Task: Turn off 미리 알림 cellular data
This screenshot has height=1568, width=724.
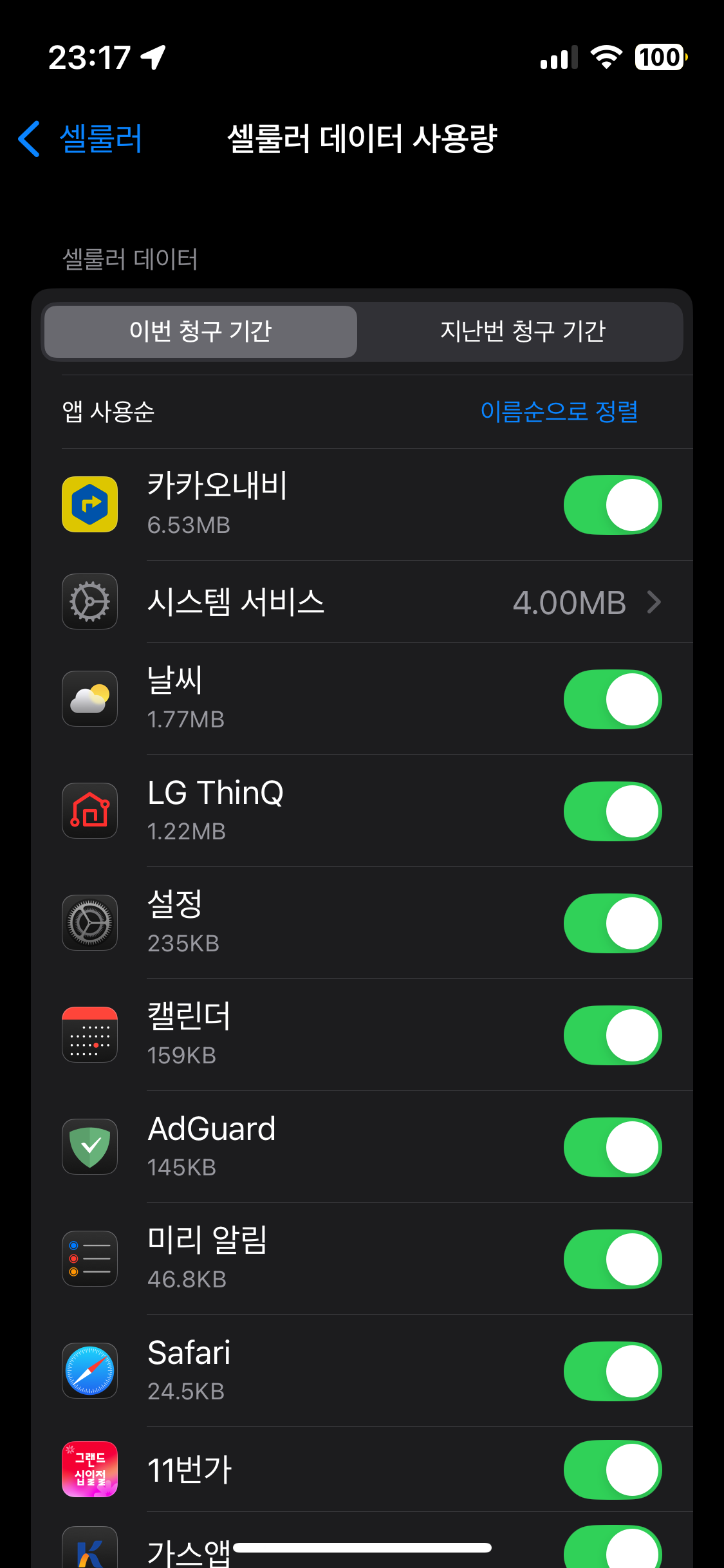Action: pos(612,1260)
